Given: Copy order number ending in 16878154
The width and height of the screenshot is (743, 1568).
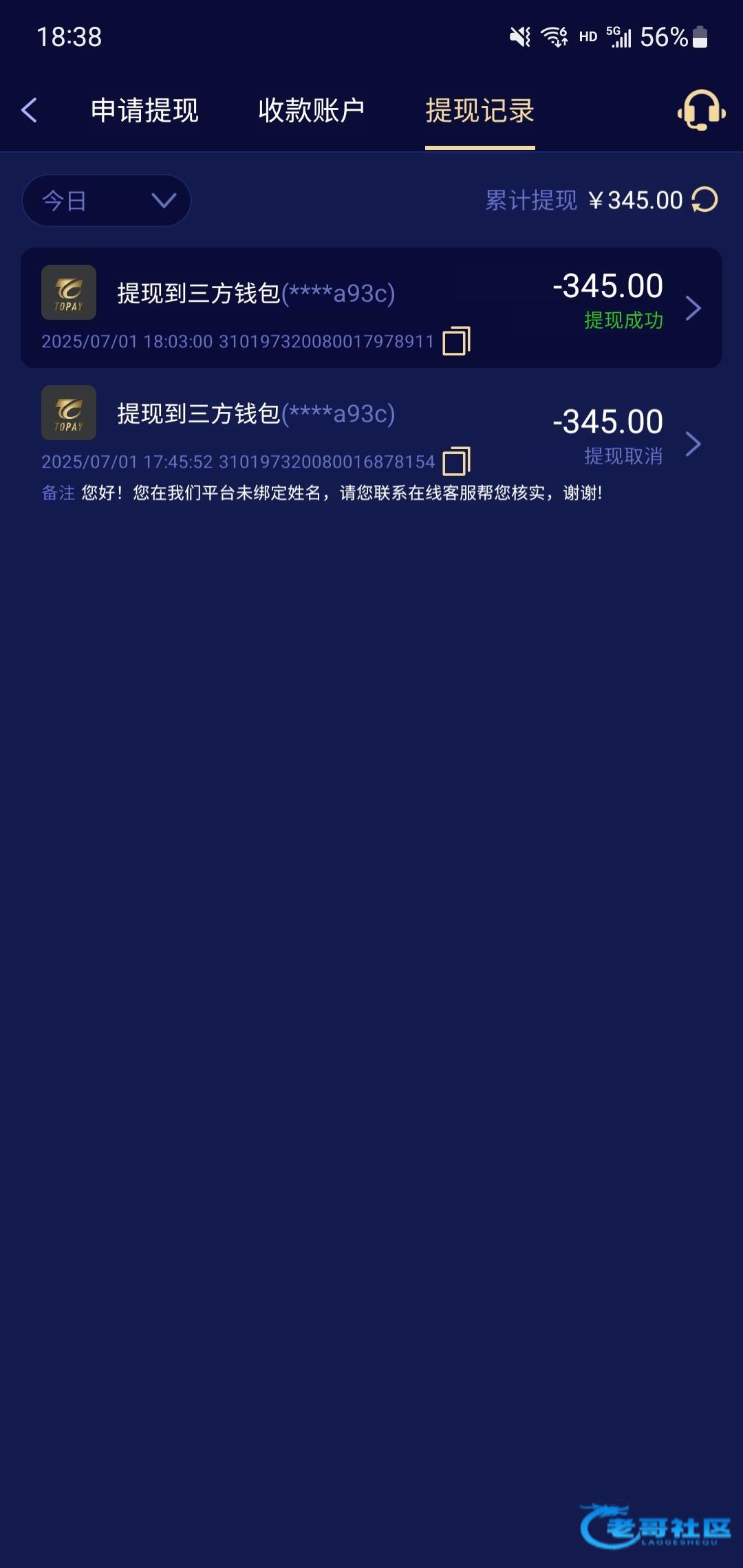Looking at the screenshot, I should click(456, 461).
